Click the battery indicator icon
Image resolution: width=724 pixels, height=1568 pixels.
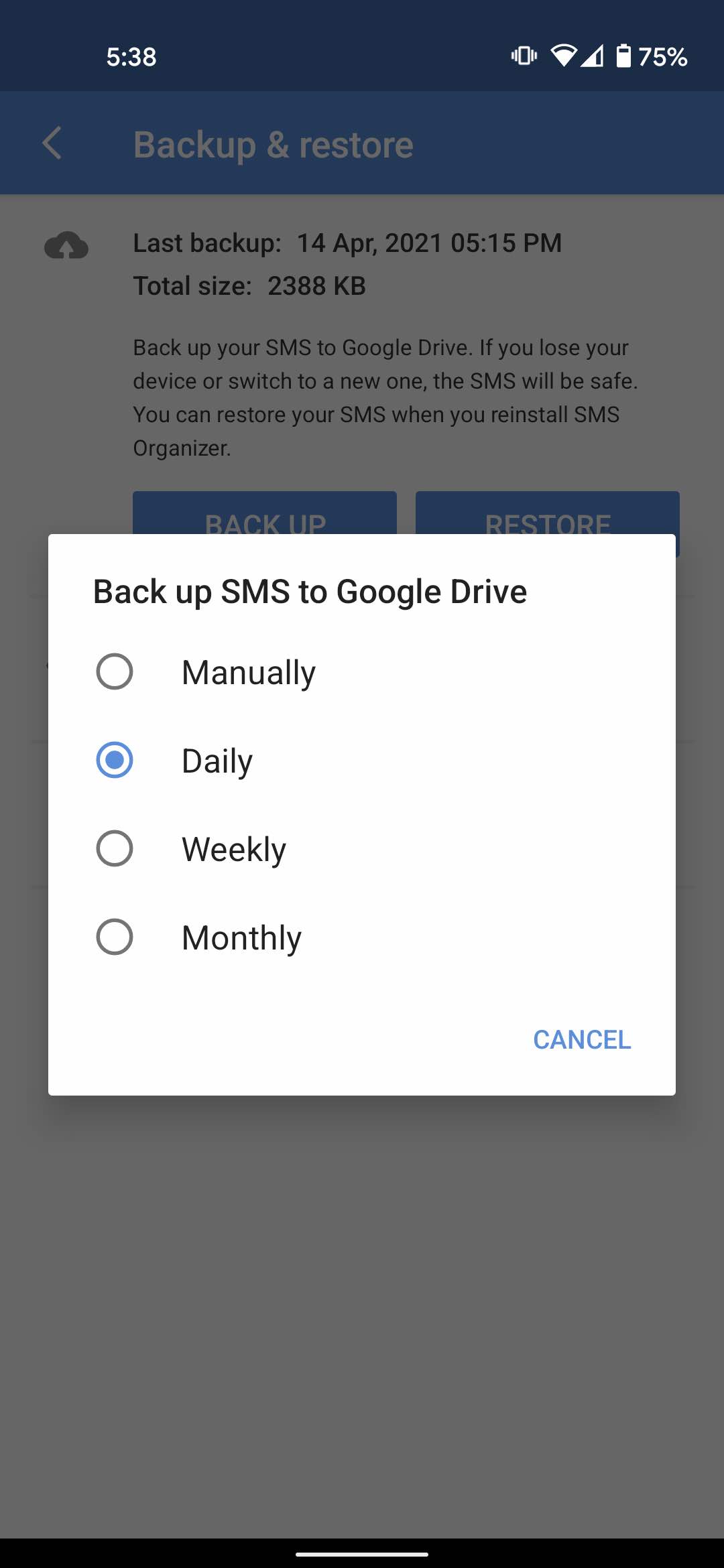pos(625,56)
